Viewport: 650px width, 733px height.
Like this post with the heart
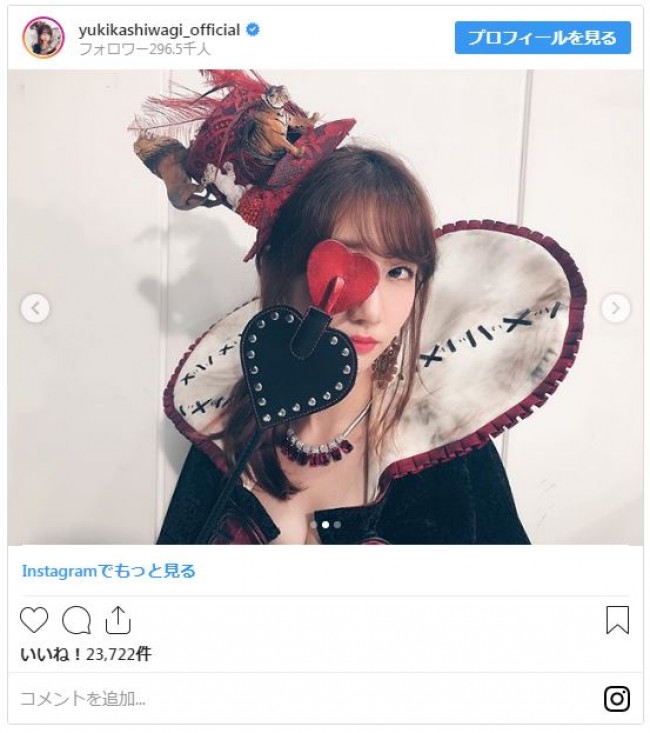pyautogui.click(x=34, y=620)
